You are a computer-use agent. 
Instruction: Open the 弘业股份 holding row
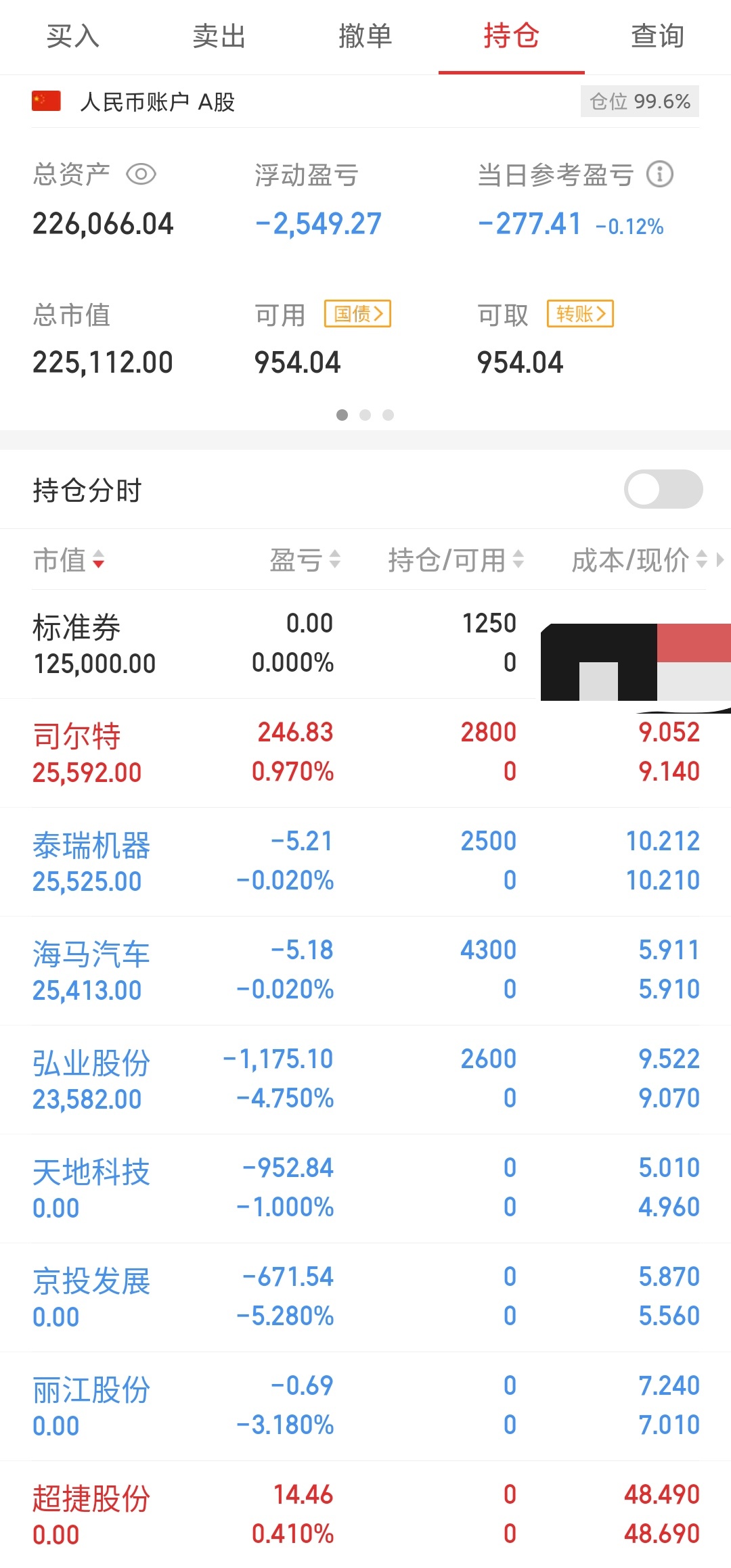coord(365,1080)
